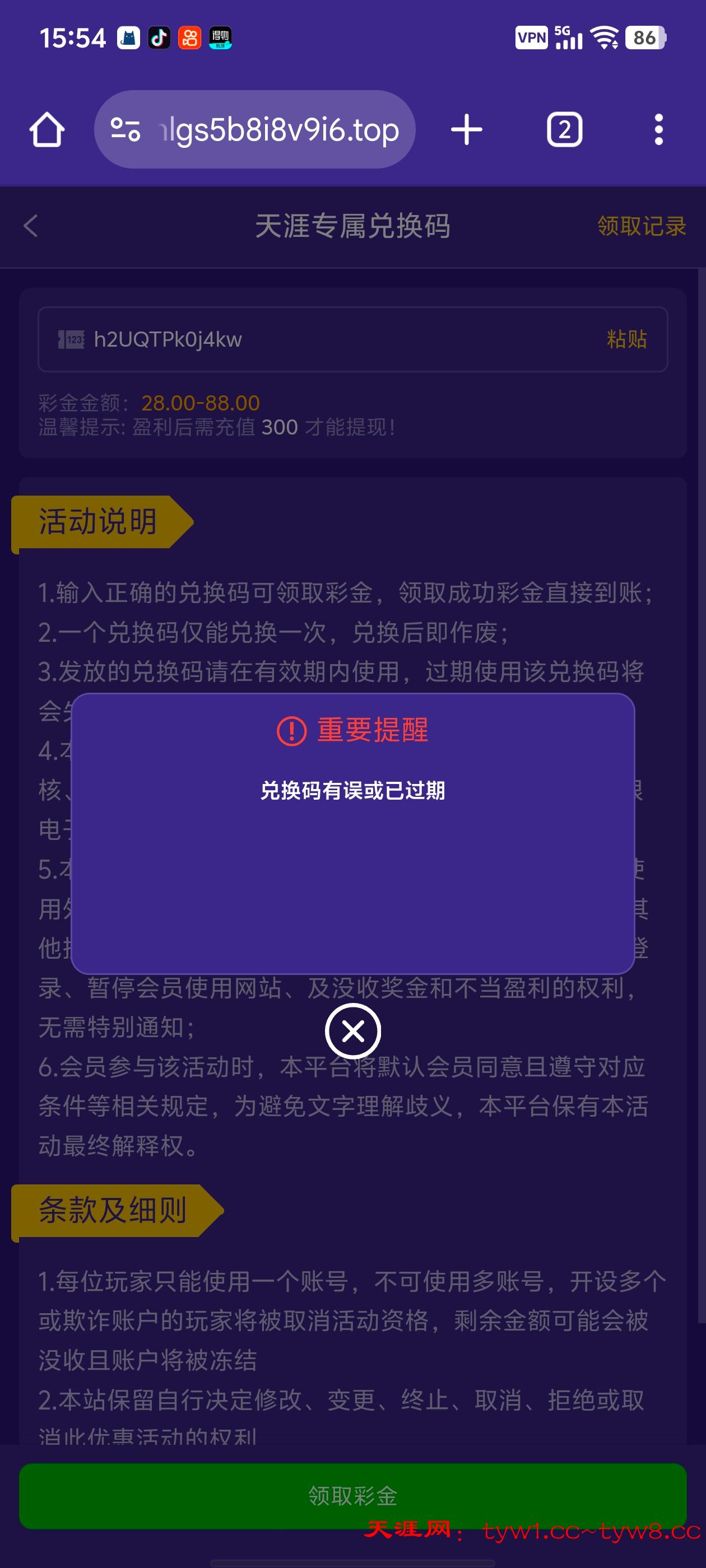The image size is (706, 1568).
Task: Tap 粘贴 to paste a redemption code
Action: coord(627,339)
